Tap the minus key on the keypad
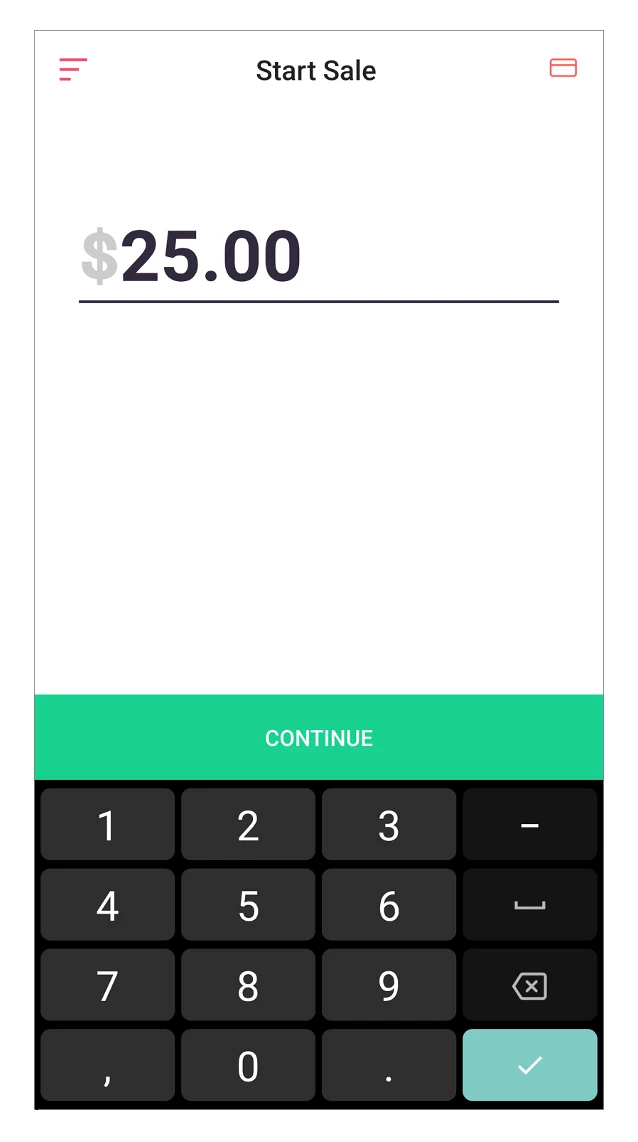This screenshot has height=1142, width=638. click(529, 825)
